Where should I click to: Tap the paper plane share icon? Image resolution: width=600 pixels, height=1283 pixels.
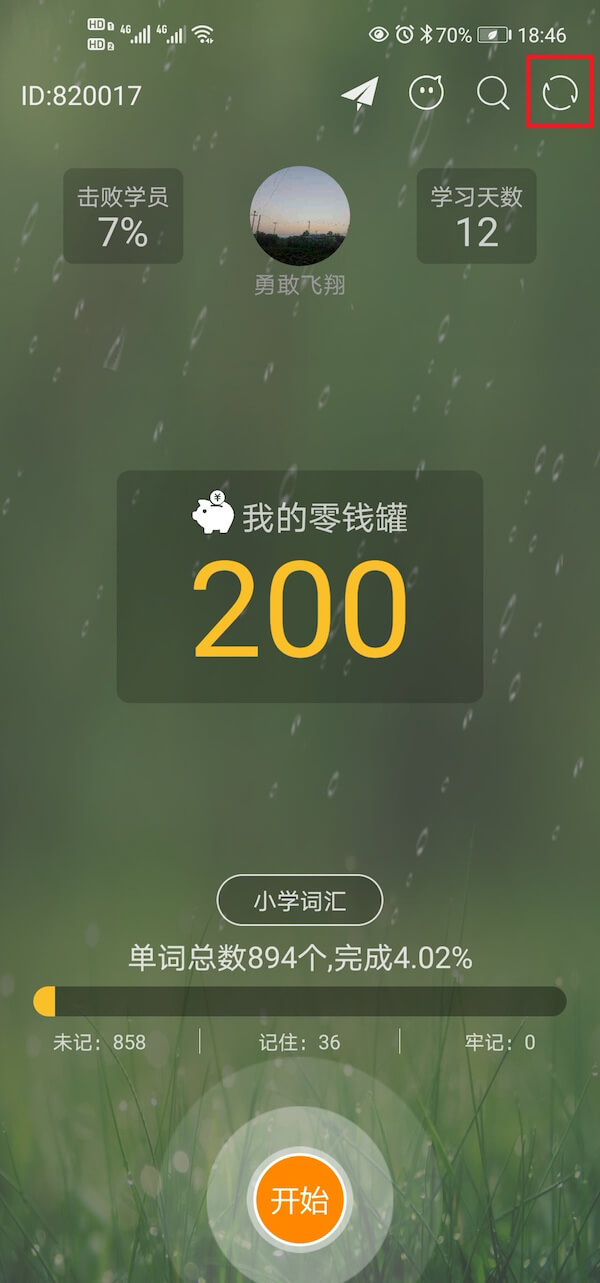pos(360,94)
